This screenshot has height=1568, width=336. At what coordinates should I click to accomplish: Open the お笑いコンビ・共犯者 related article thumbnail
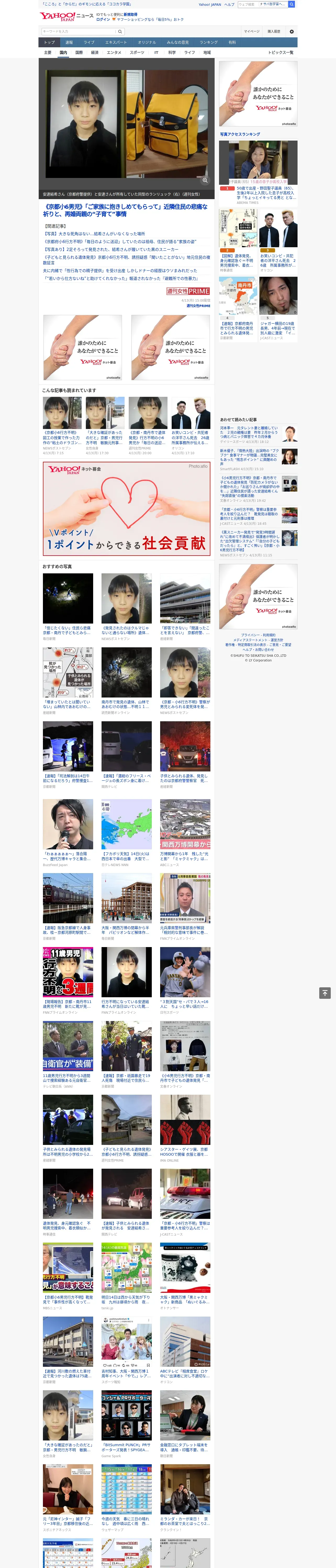pos(190,413)
